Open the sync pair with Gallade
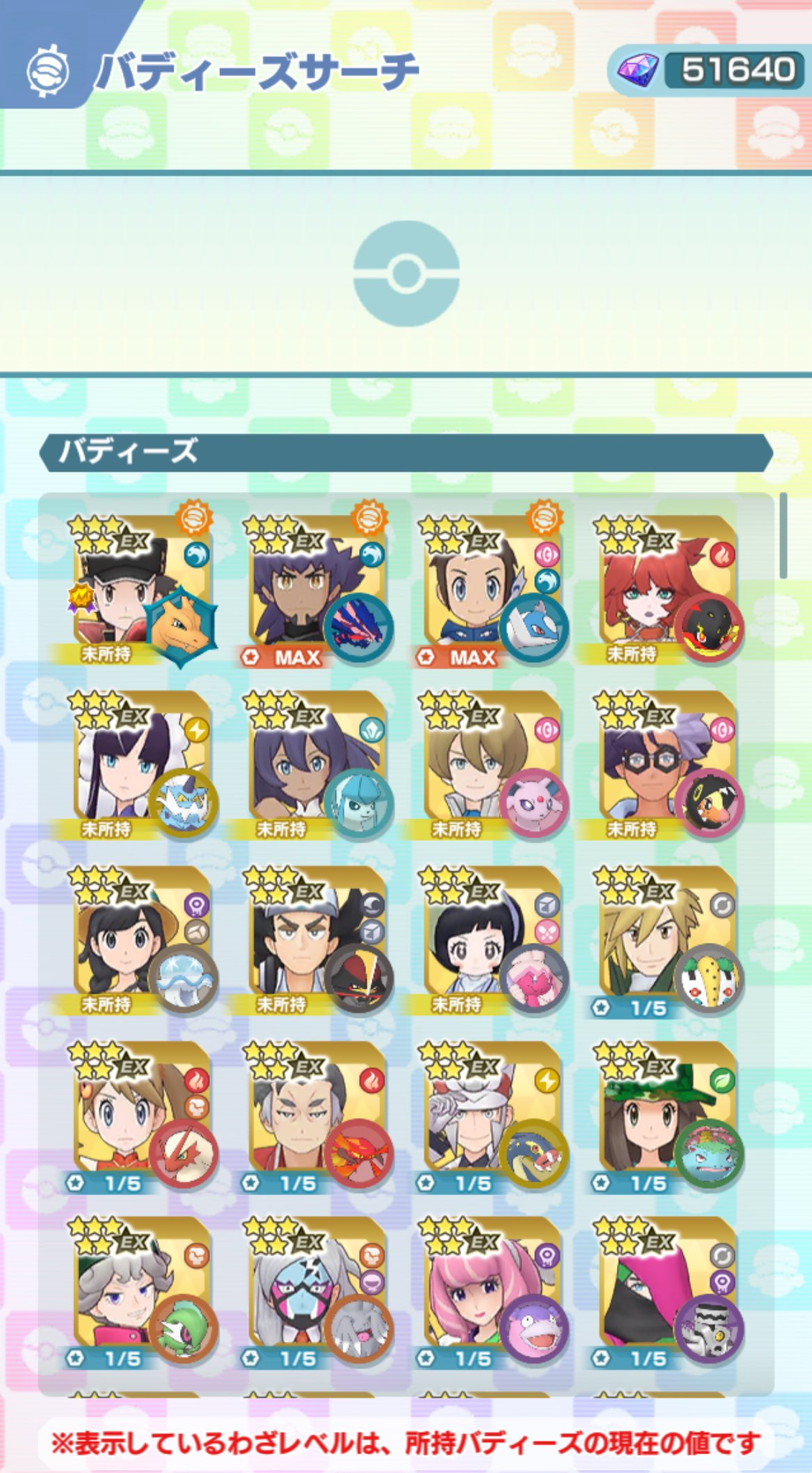 [142, 1292]
